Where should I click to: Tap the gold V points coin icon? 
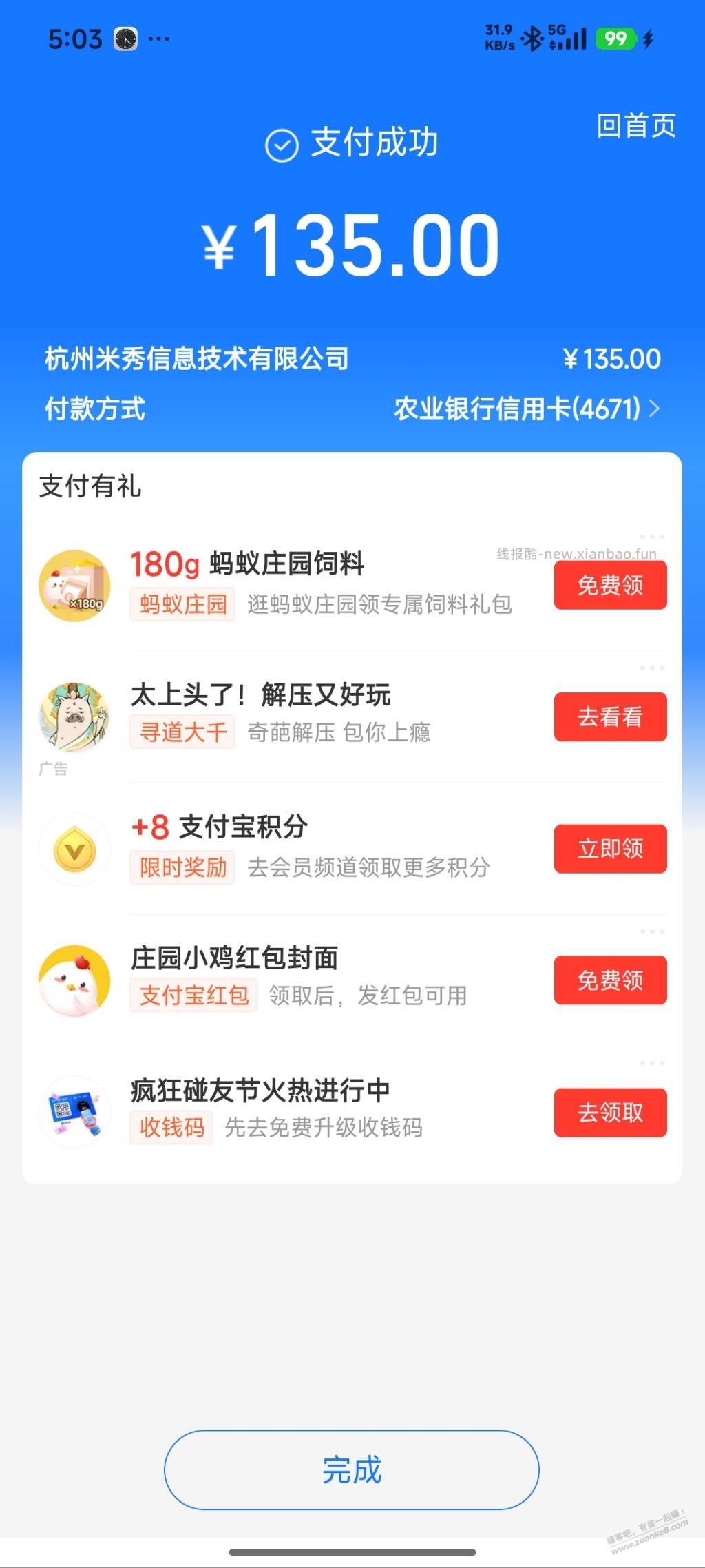[74, 849]
